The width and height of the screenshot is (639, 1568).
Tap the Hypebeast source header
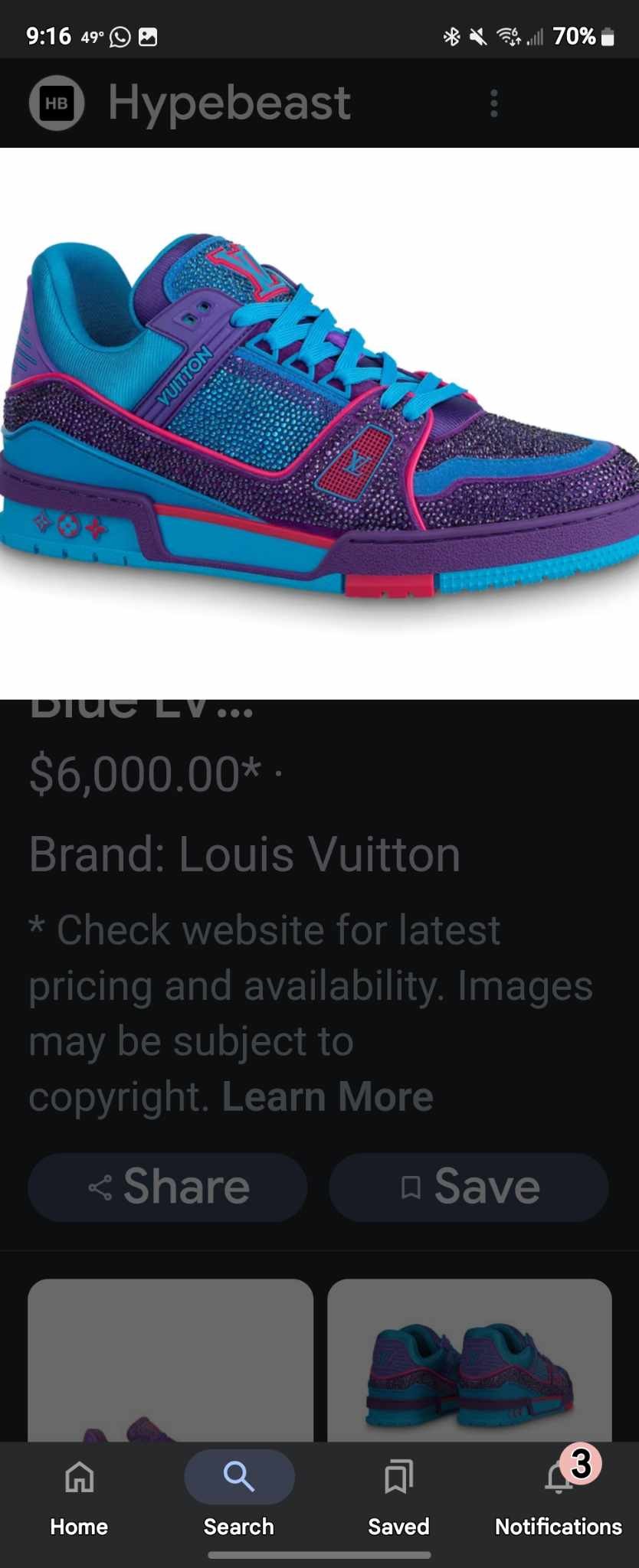[228, 103]
